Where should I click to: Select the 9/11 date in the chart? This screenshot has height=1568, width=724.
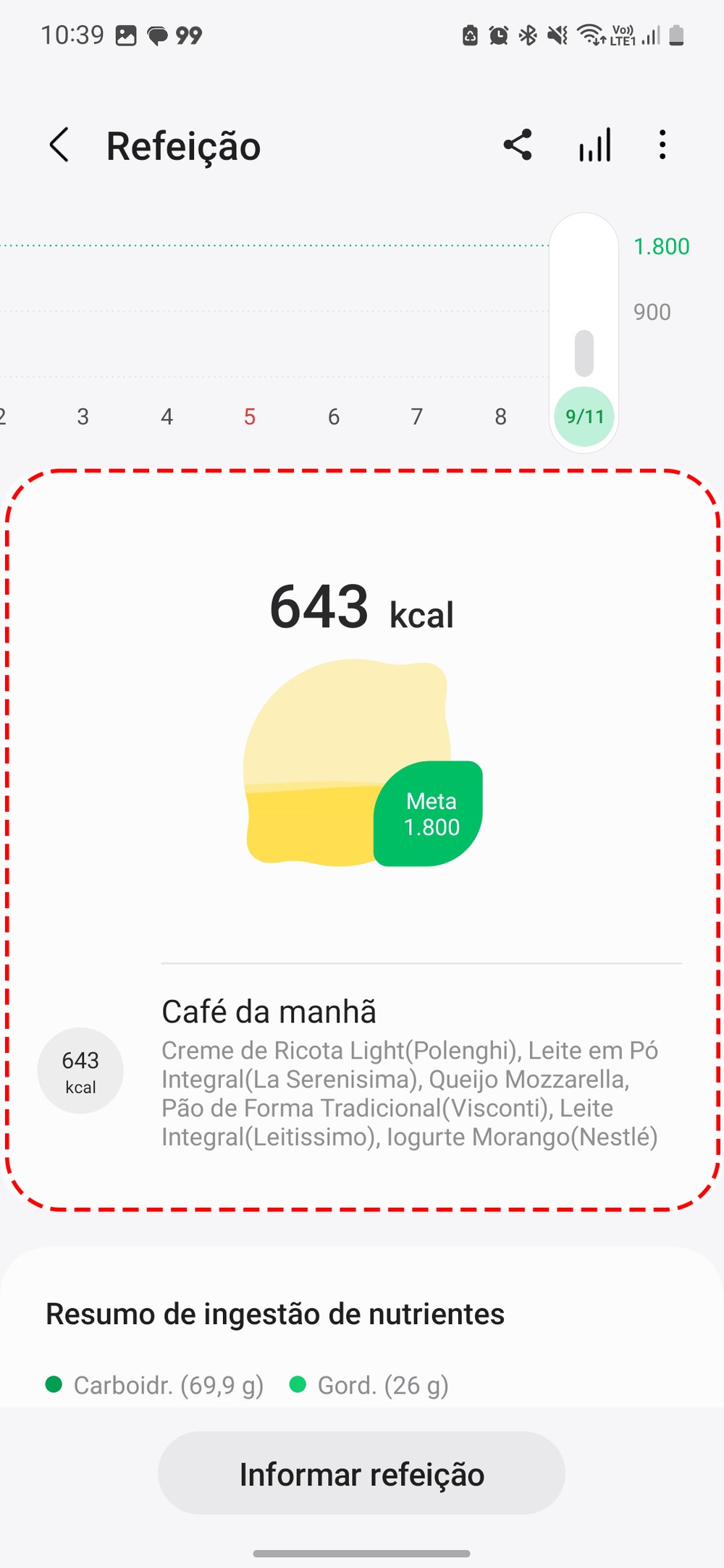584,417
